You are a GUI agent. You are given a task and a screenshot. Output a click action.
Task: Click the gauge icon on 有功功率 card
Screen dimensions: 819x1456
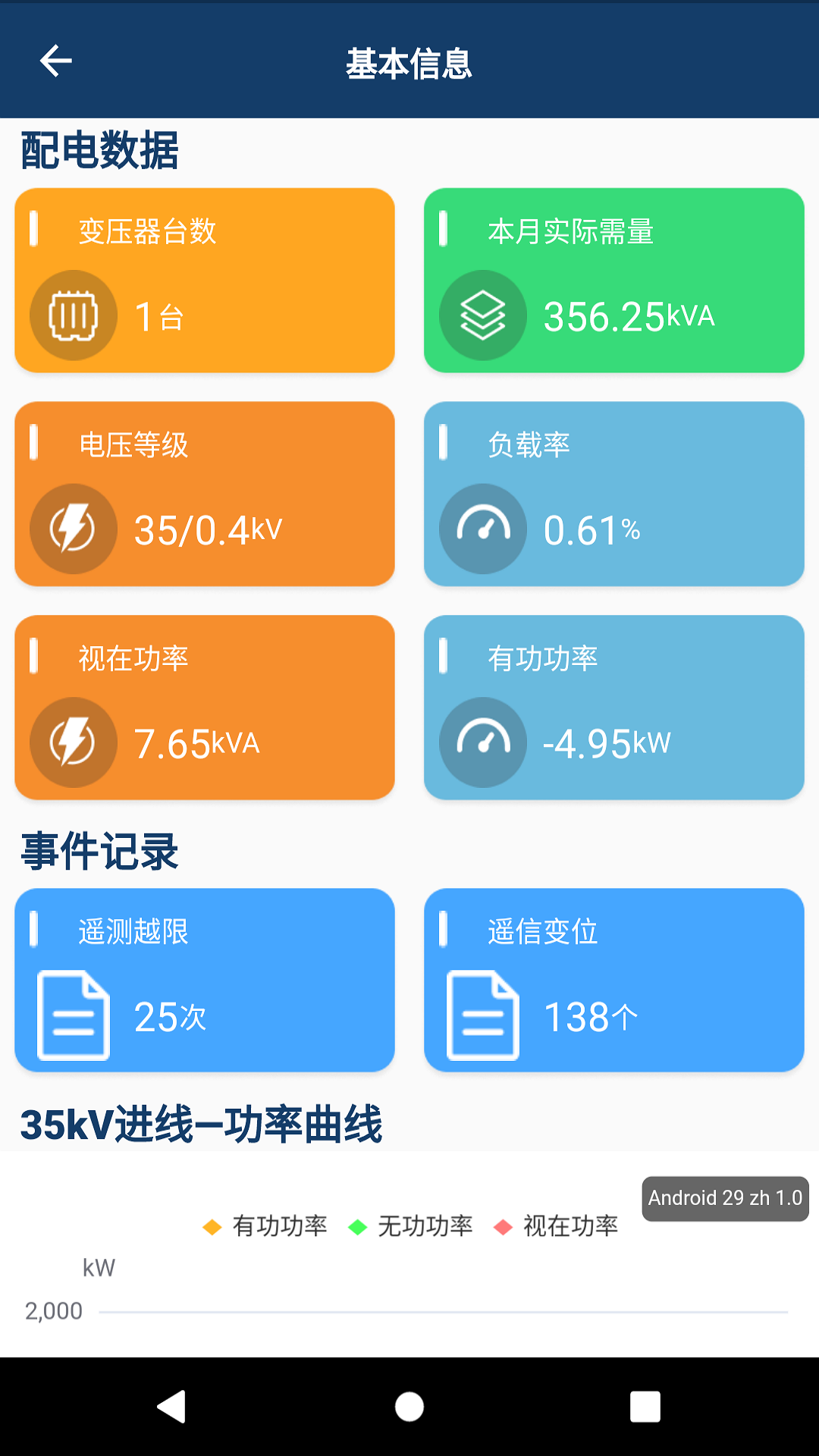483,742
